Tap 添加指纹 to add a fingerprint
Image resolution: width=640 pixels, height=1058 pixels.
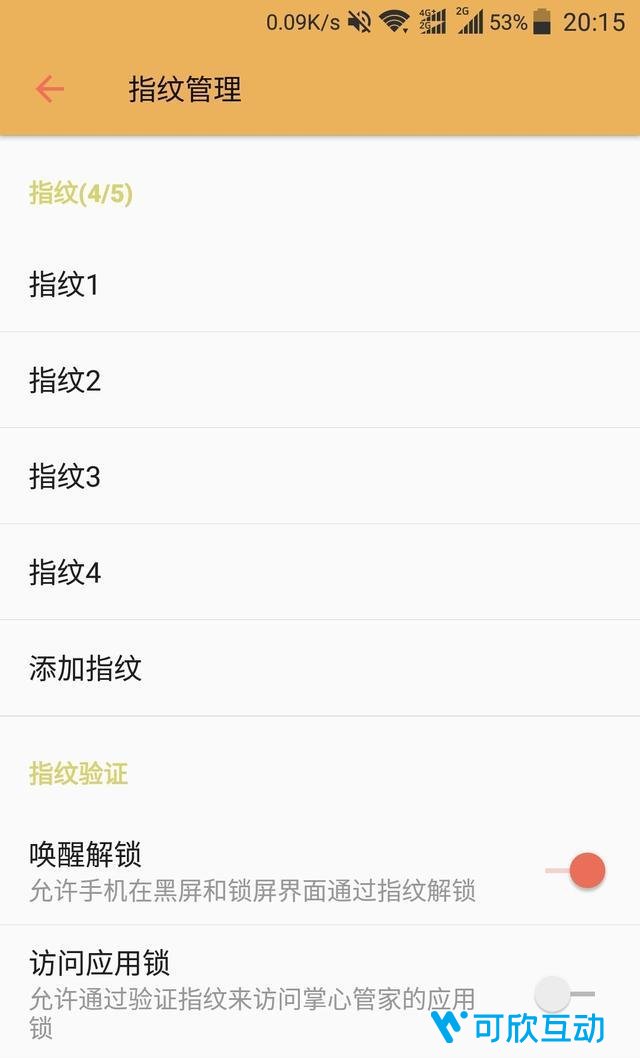pyautogui.click(x=320, y=668)
